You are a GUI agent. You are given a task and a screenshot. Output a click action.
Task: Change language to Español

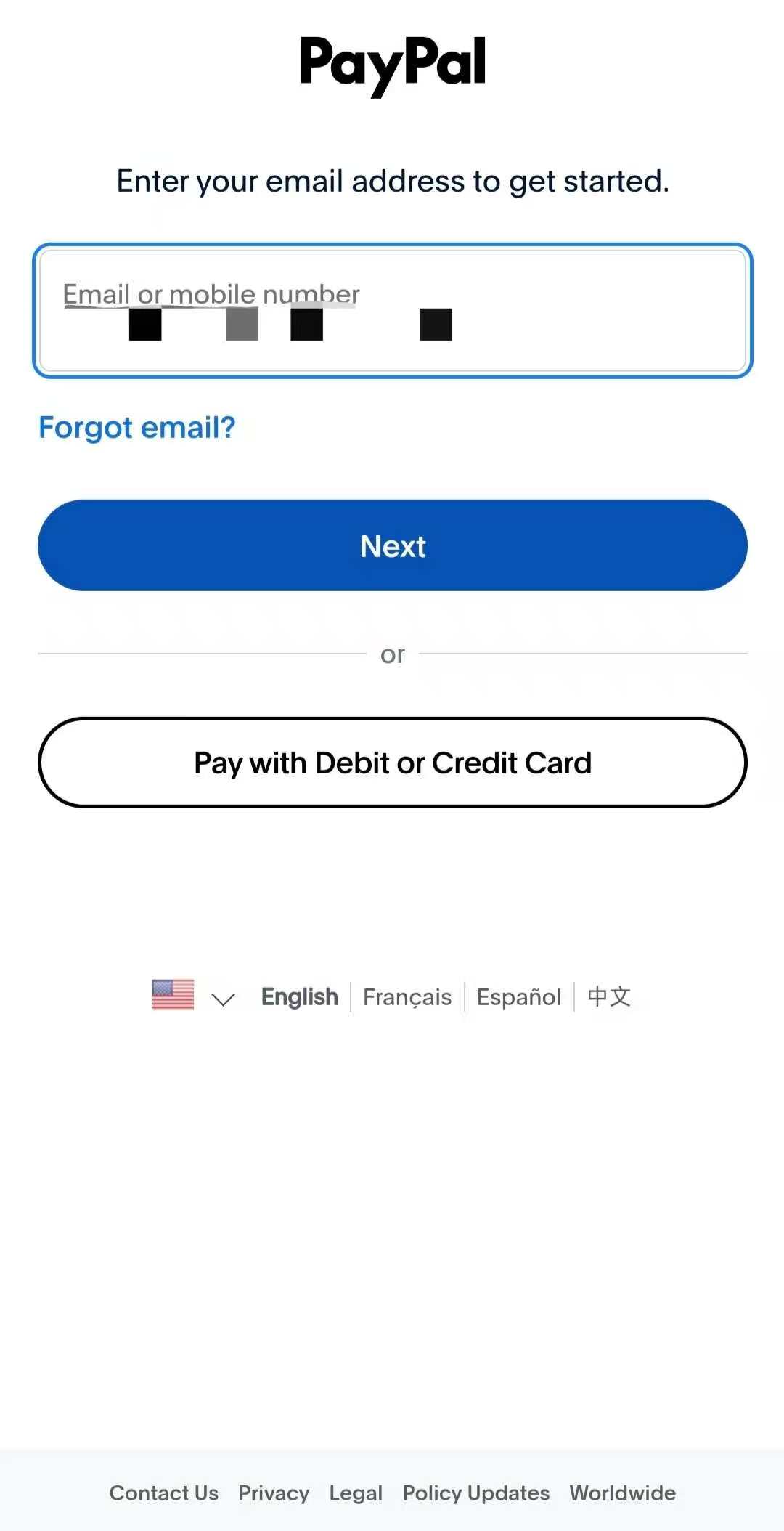[518, 997]
